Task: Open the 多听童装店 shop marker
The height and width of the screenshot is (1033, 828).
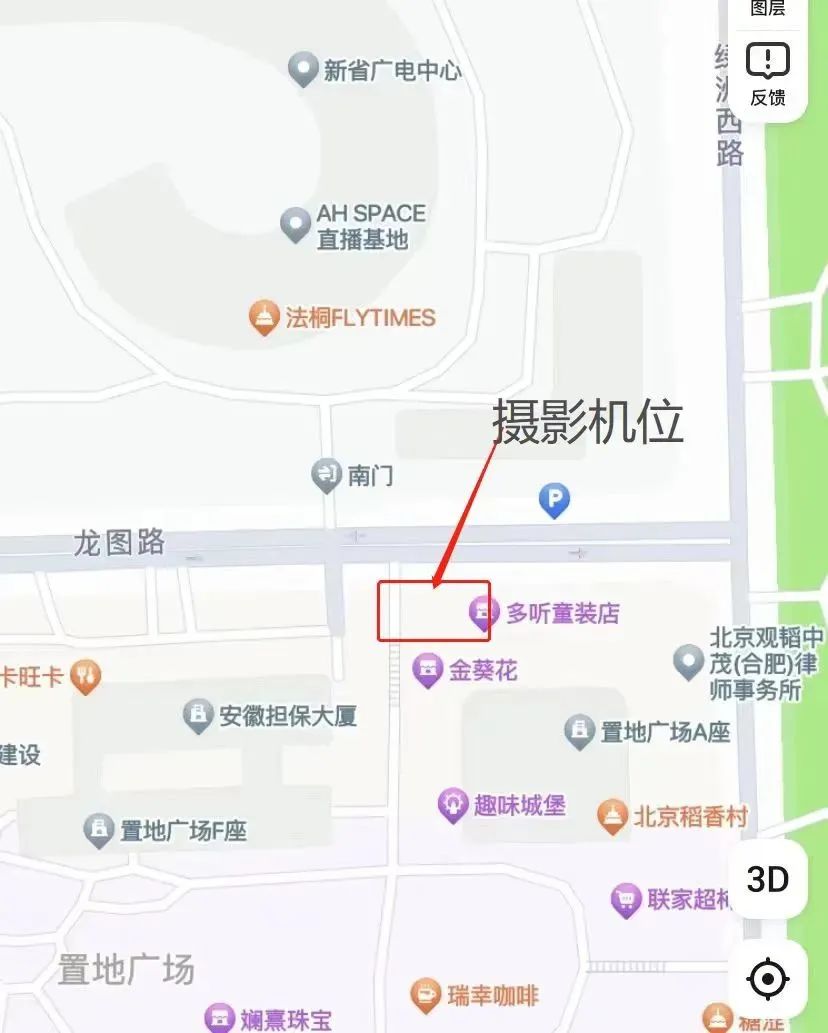Action: coord(484,611)
